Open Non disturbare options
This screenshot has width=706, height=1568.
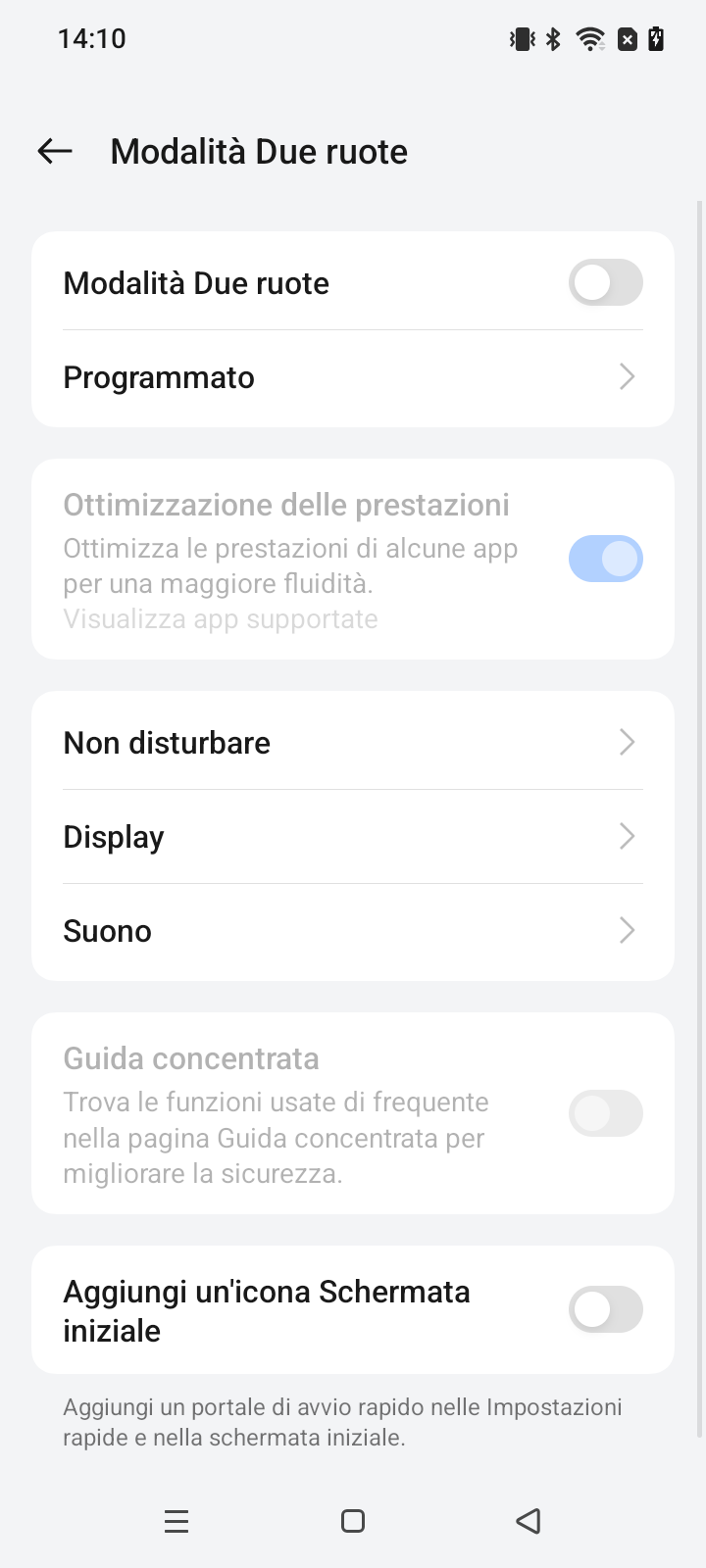pos(353,743)
